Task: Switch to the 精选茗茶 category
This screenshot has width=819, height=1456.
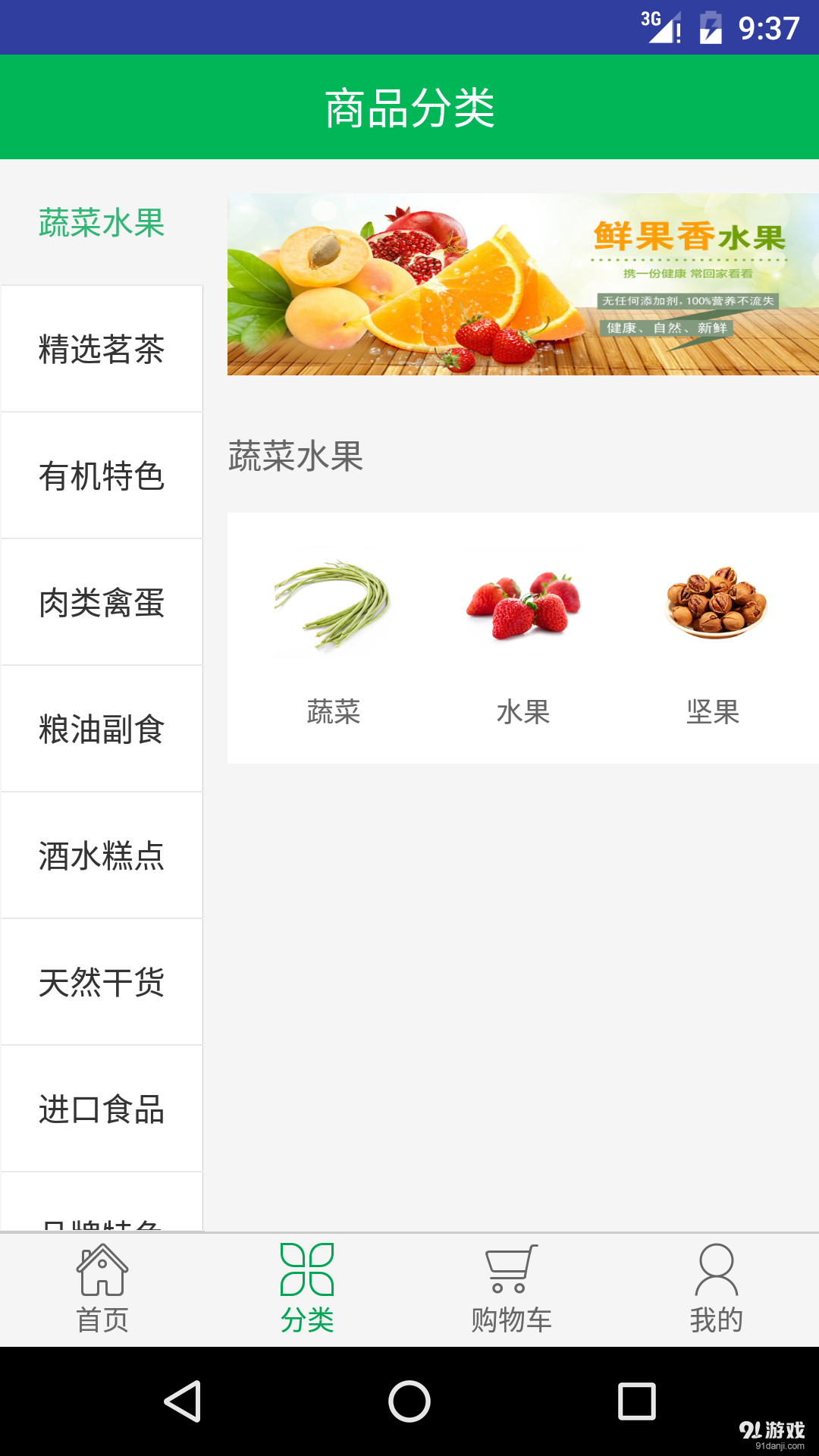Action: point(101,350)
